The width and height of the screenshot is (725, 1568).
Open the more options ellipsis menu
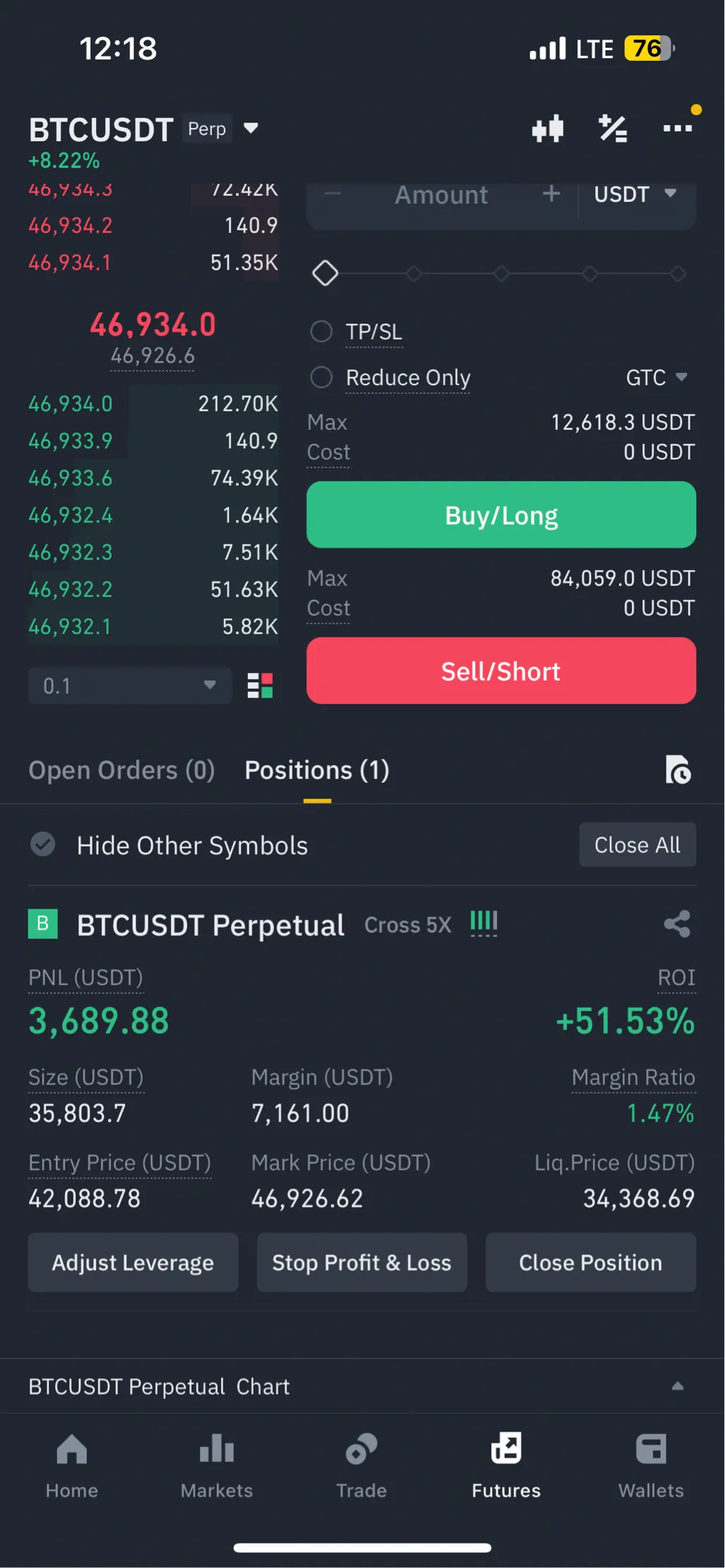point(676,128)
